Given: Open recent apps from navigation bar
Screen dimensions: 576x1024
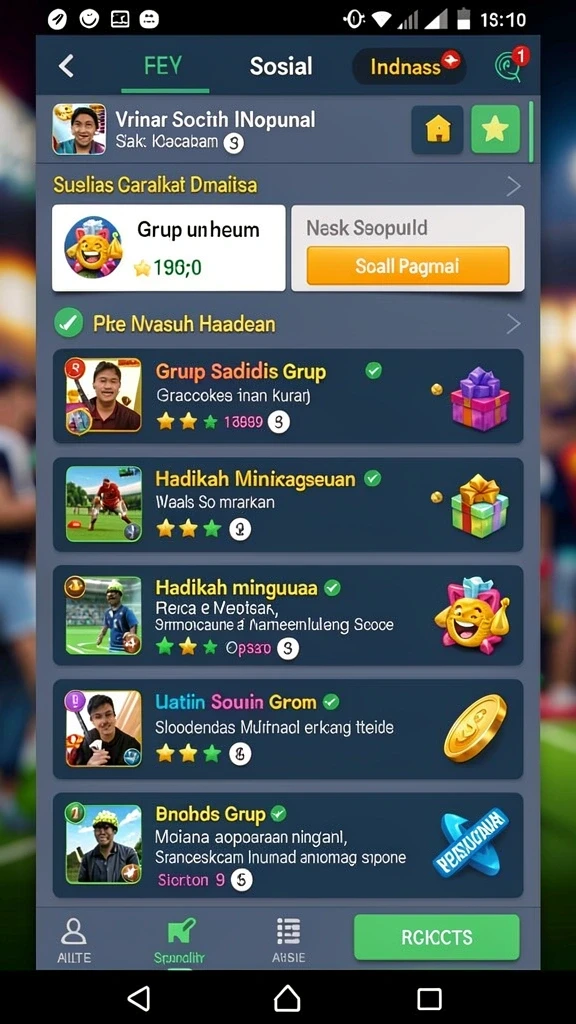Looking at the screenshot, I should click(429, 999).
